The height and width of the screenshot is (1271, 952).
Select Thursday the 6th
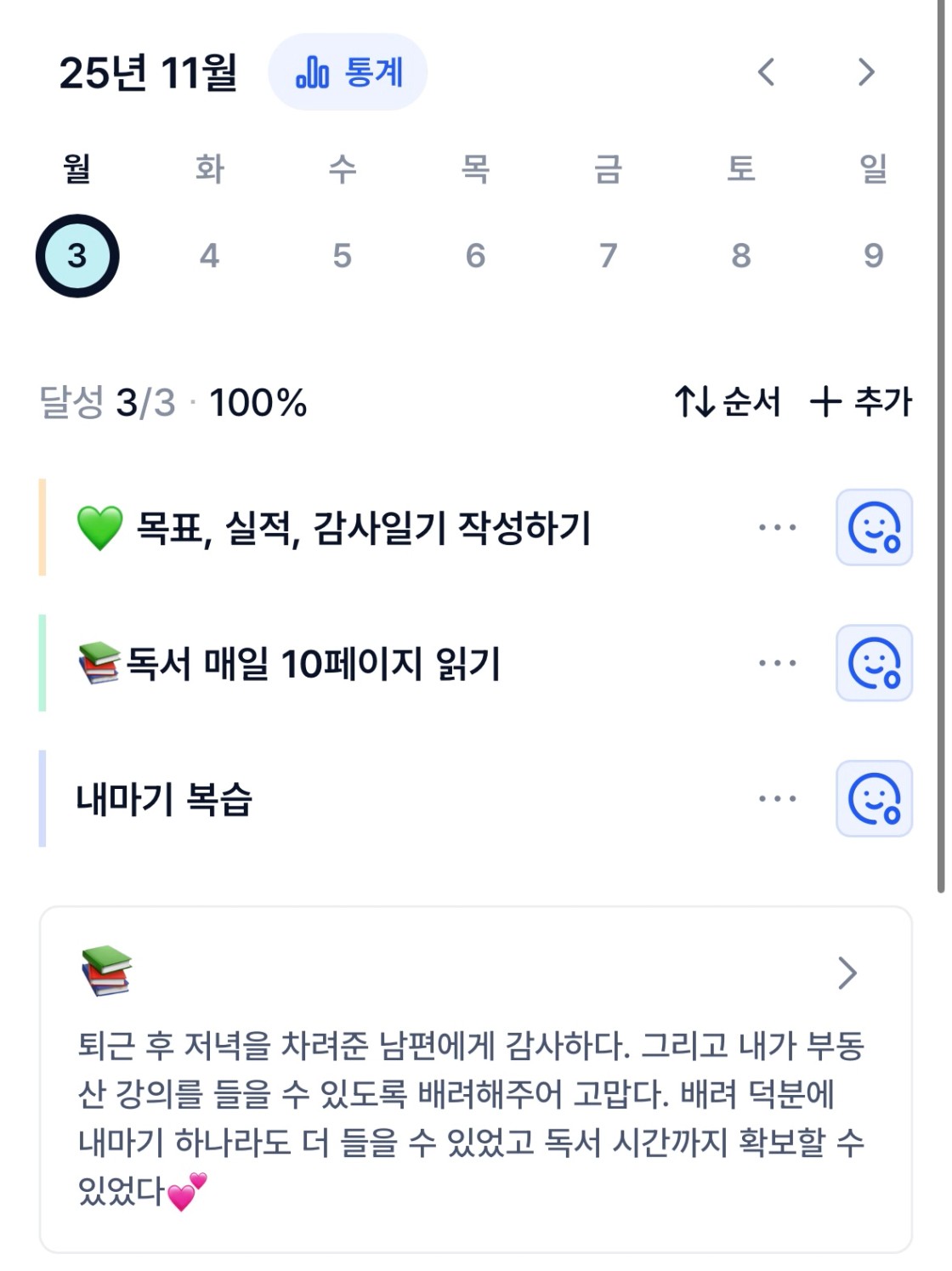[475, 256]
